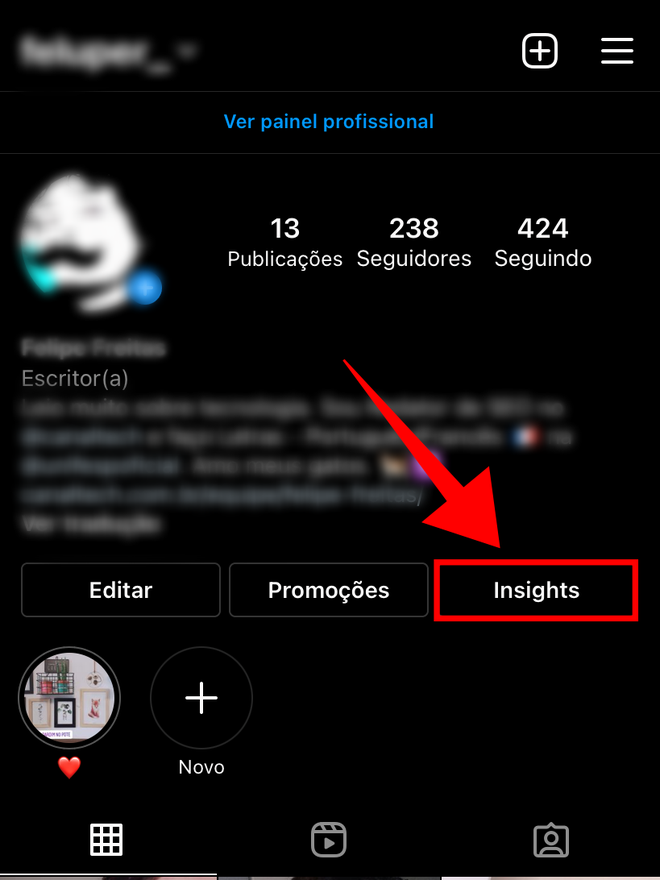View the 238 Seguidores list
Image resolution: width=660 pixels, height=880 pixels.
[x=414, y=243]
